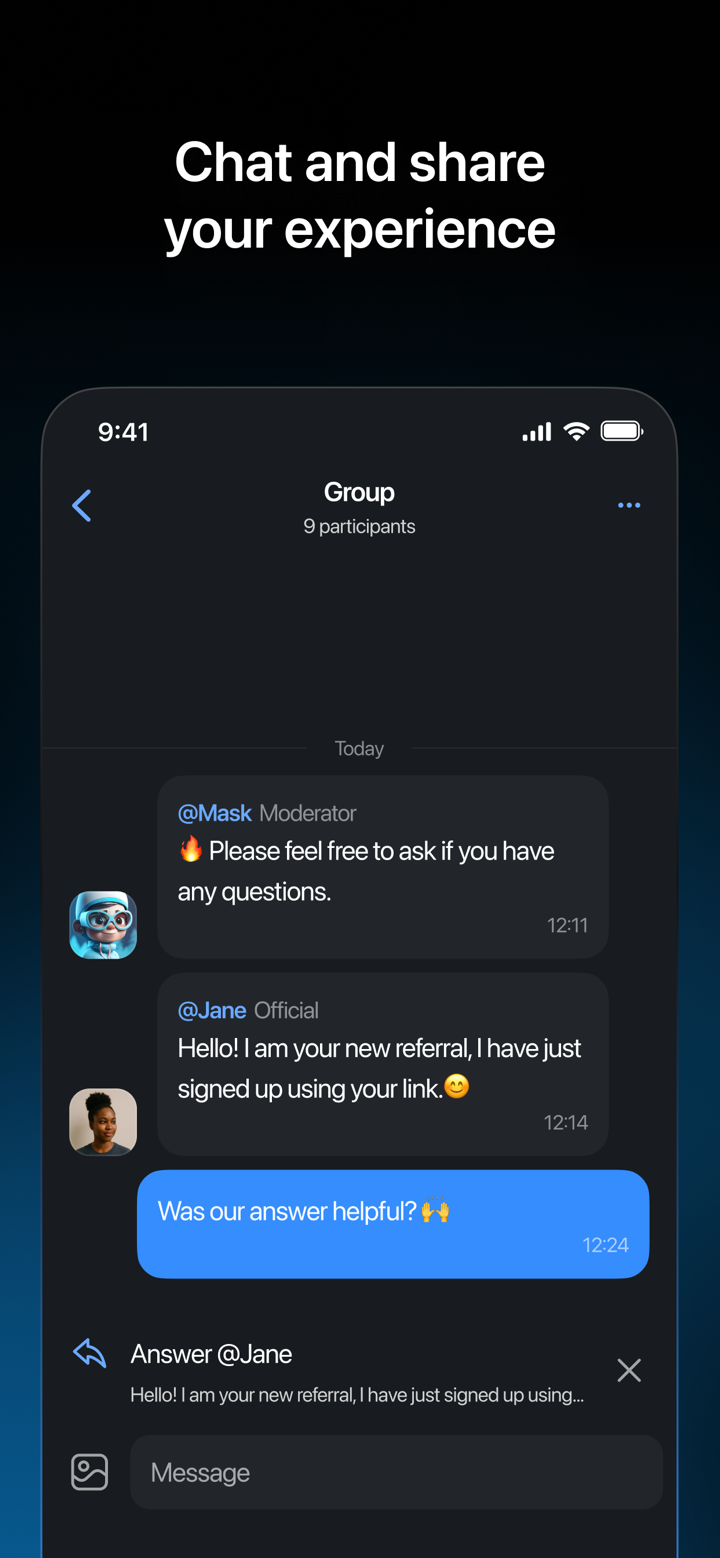
Task: Click the battery indicator in the status bar
Action: [x=621, y=430]
